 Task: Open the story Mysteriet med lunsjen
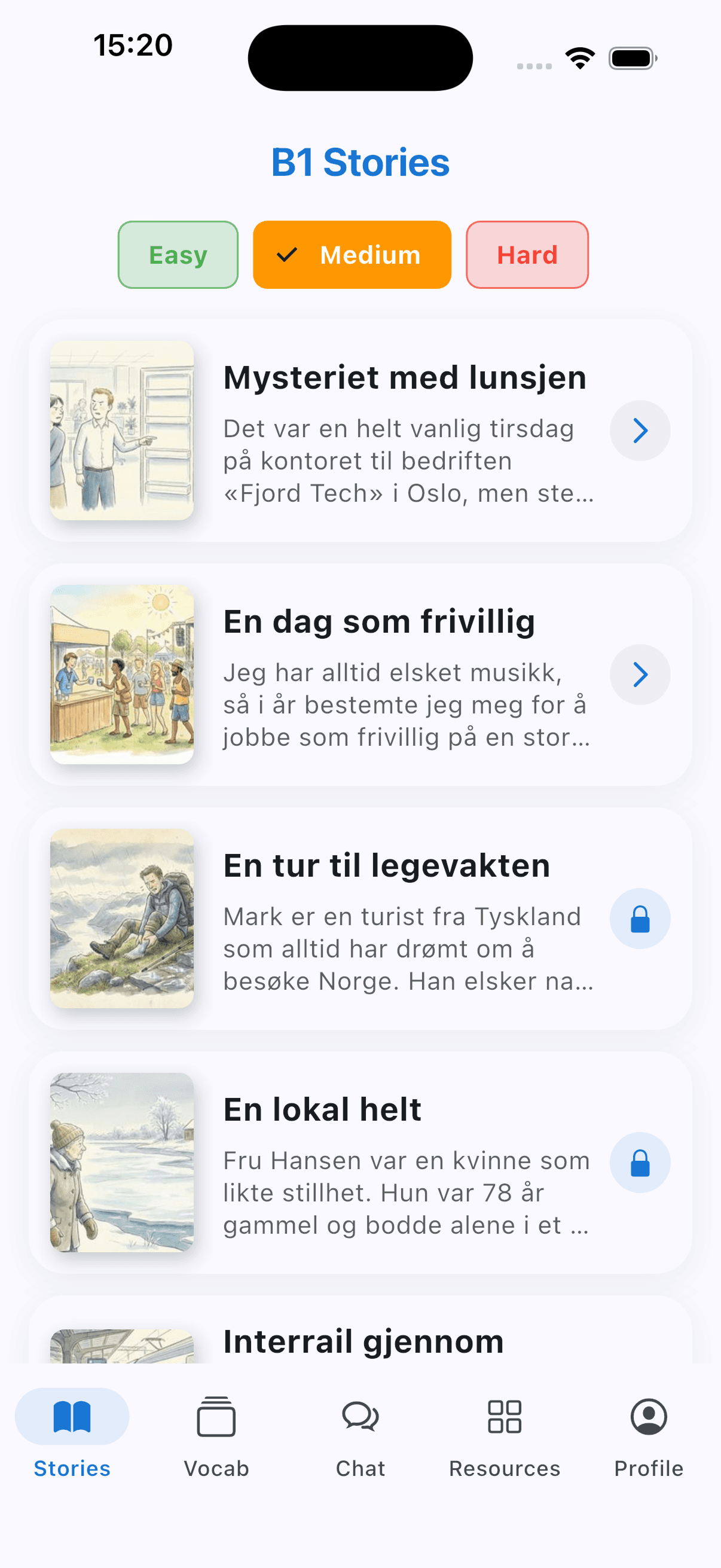coord(359,431)
